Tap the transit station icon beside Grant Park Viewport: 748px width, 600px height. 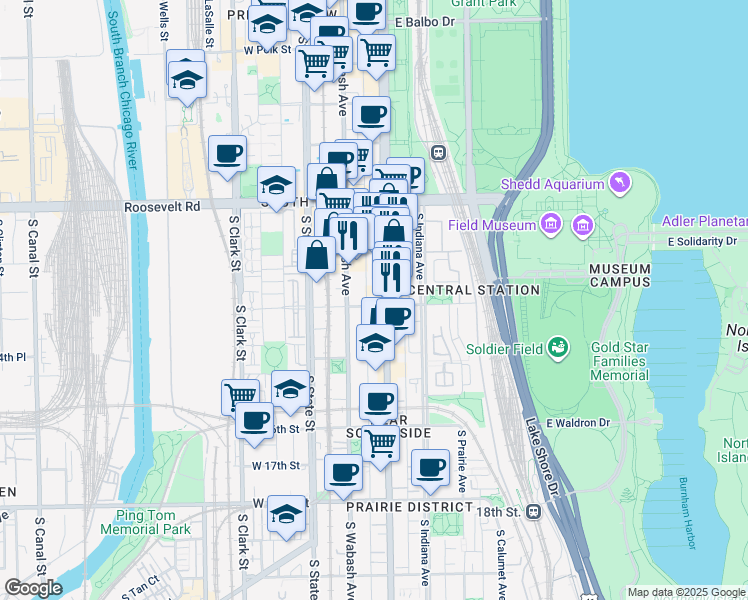[x=438, y=153]
